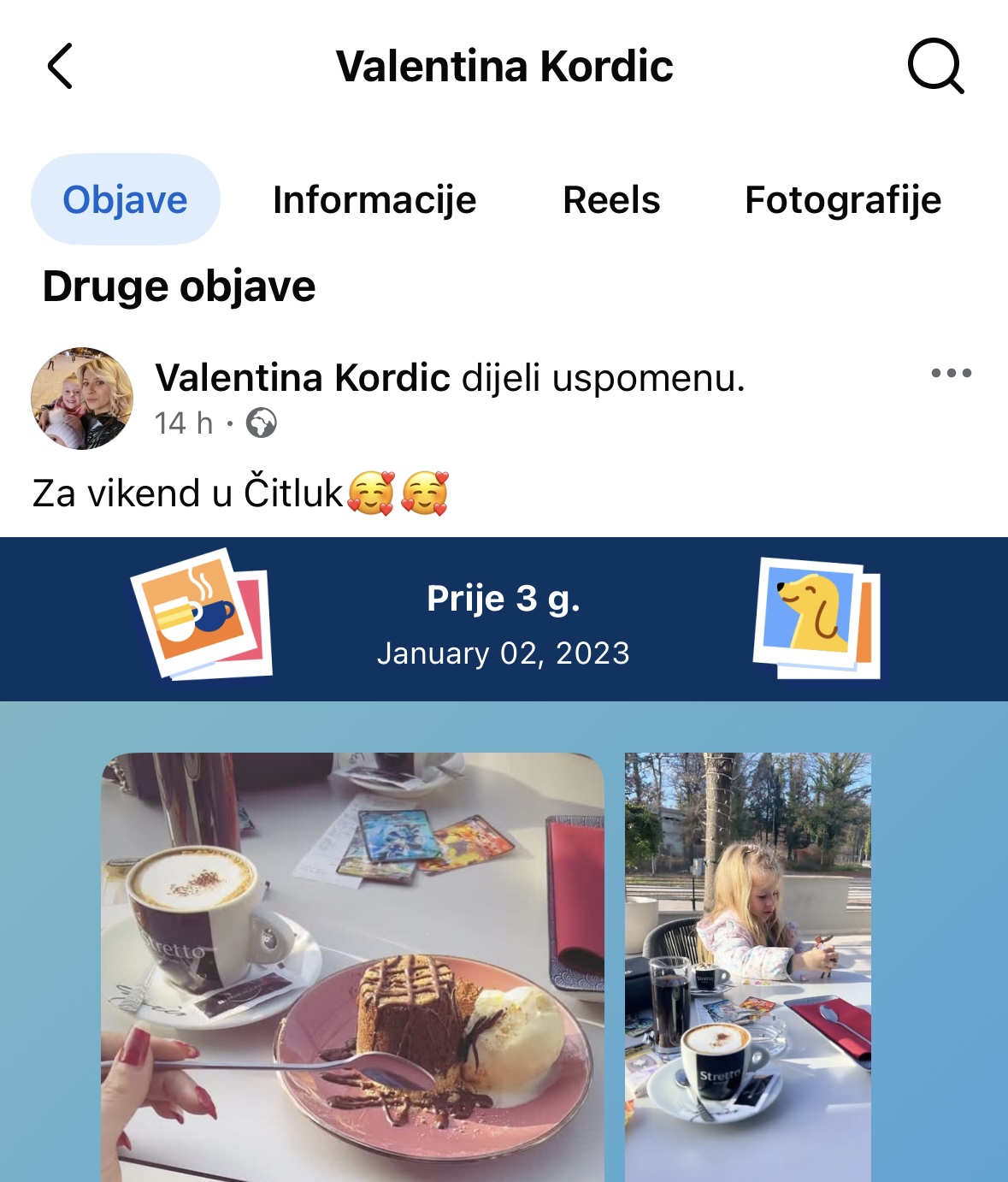Viewport: 1008px width, 1182px height.
Task: Go back from Valentina Kordic's profile
Action: (60, 67)
